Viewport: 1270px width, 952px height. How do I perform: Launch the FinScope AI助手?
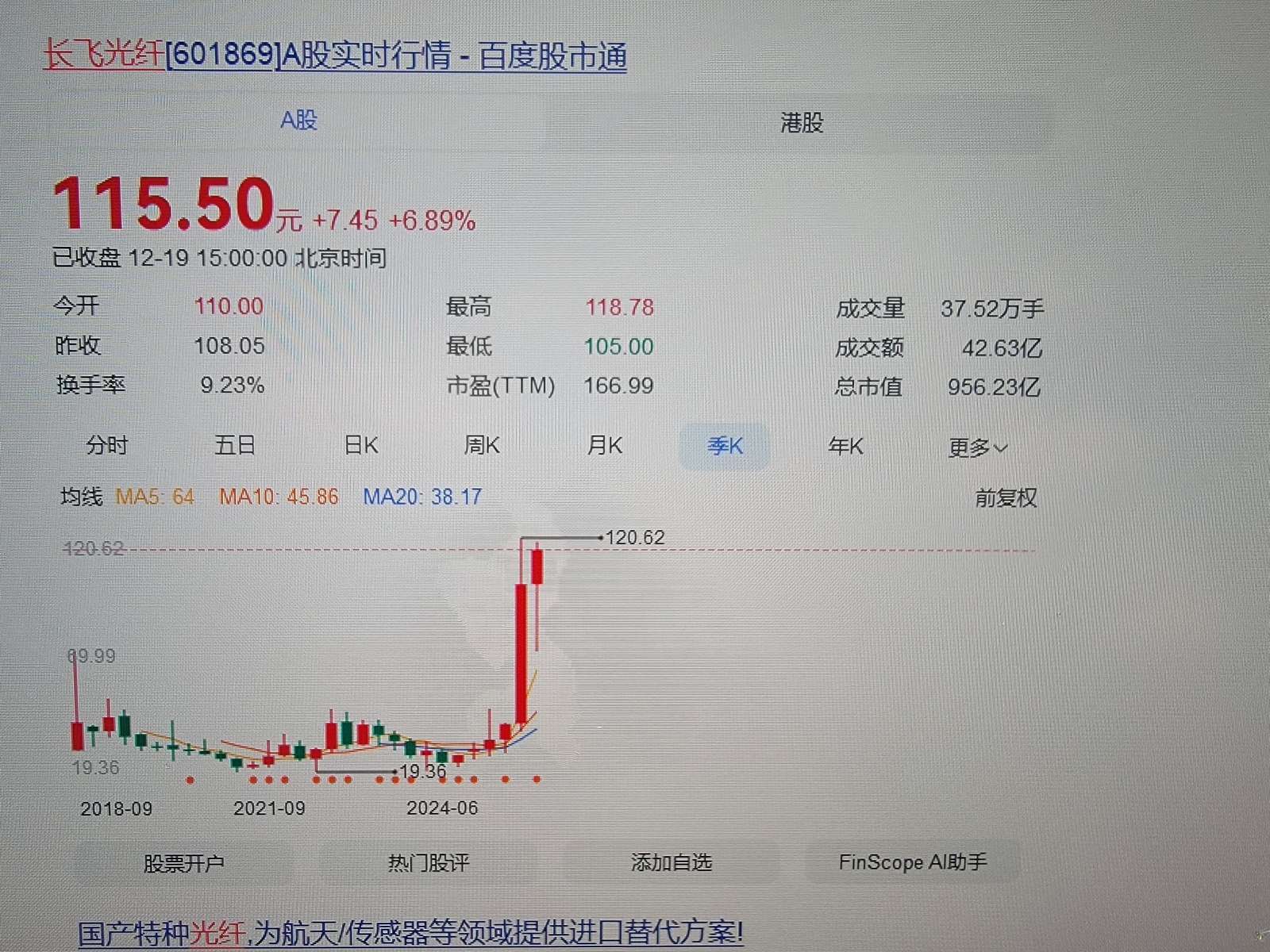(x=913, y=862)
